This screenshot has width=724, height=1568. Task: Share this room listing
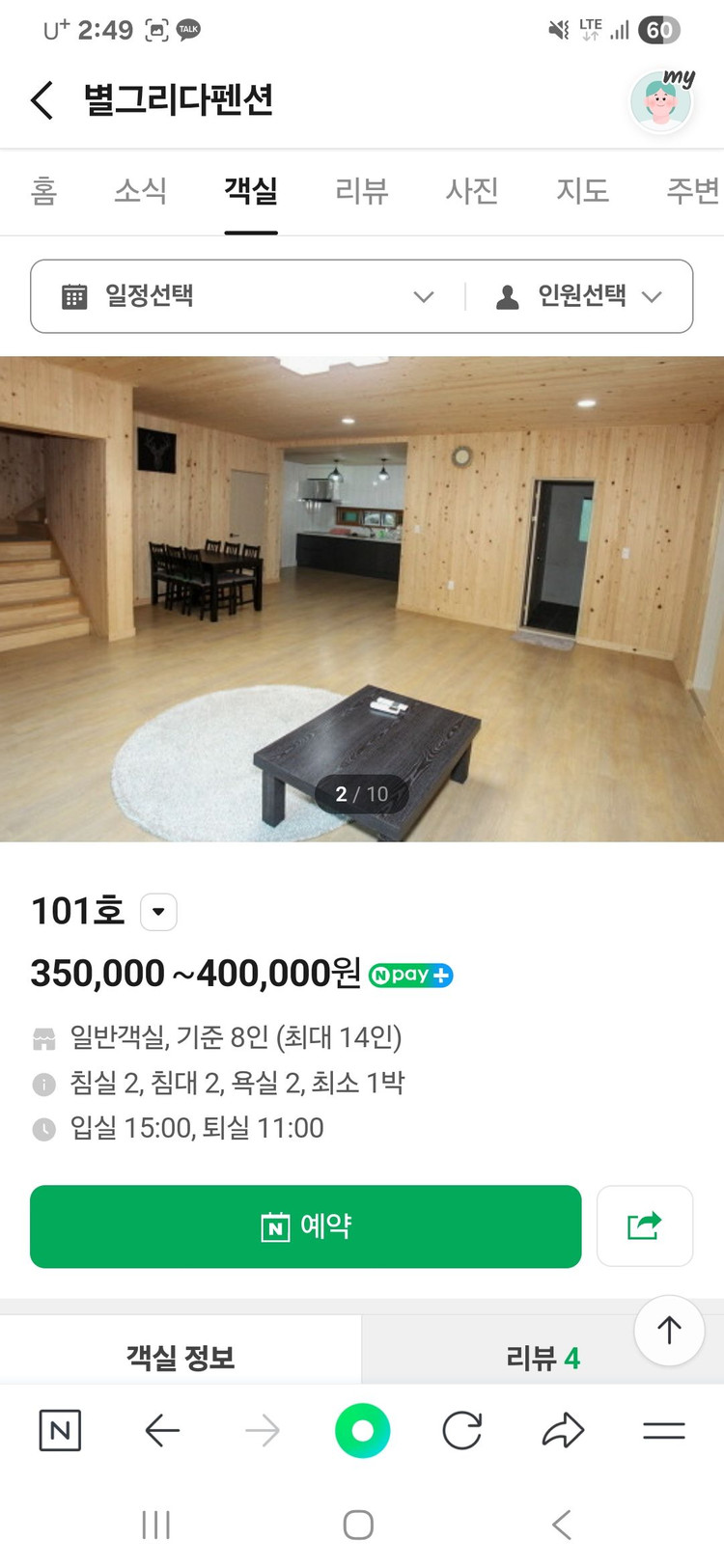(644, 1226)
